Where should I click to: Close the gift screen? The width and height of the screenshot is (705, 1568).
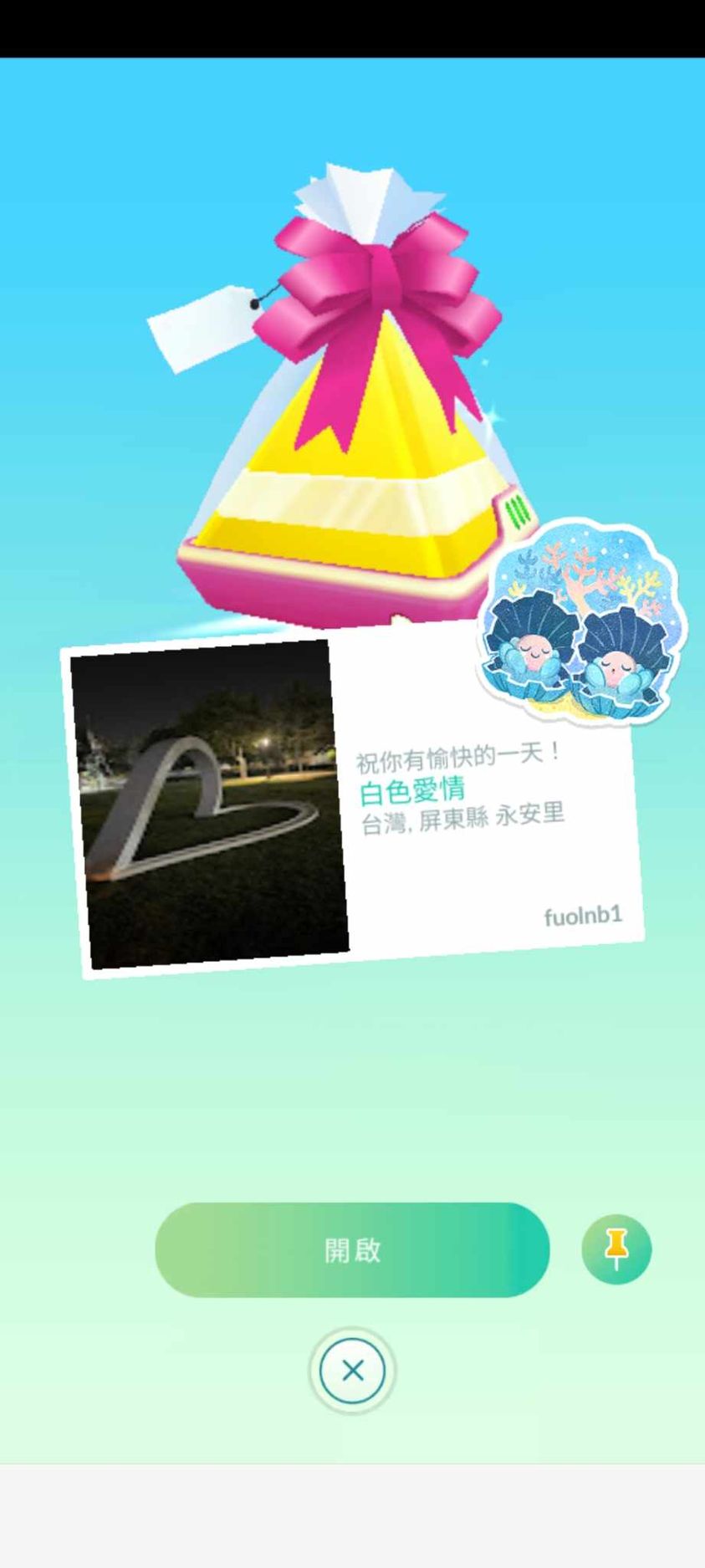[x=352, y=1371]
